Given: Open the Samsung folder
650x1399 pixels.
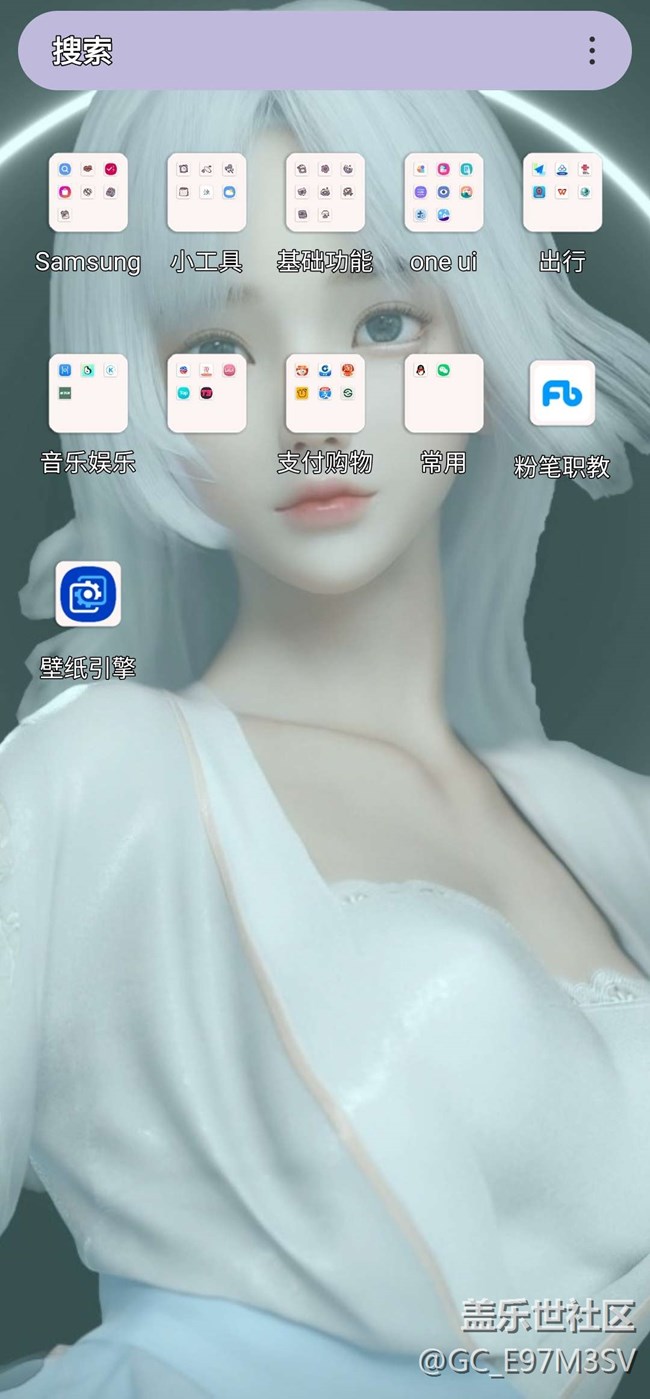Looking at the screenshot, I should pyautogui.click(x=88, y=192).
